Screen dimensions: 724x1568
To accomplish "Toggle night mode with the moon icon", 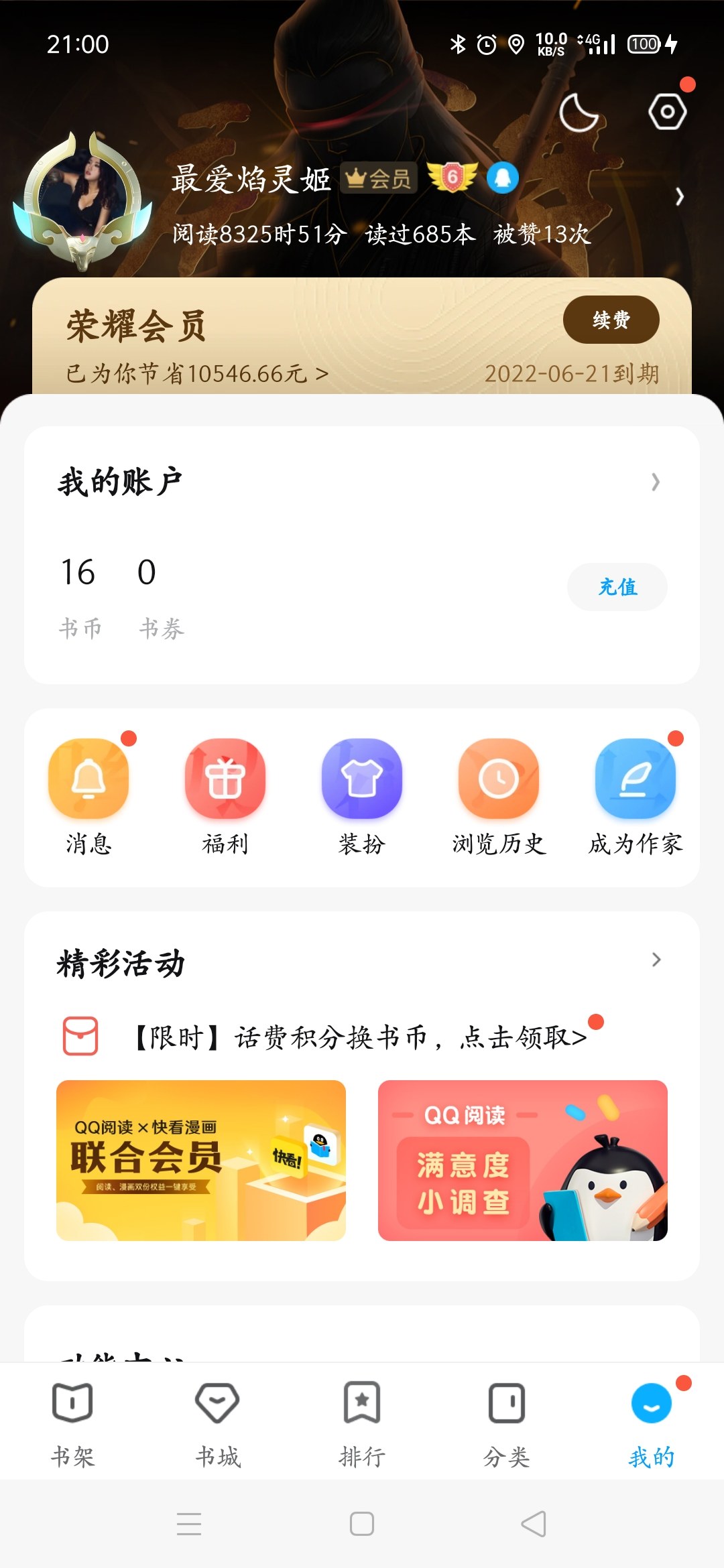I will click(578, 113).
